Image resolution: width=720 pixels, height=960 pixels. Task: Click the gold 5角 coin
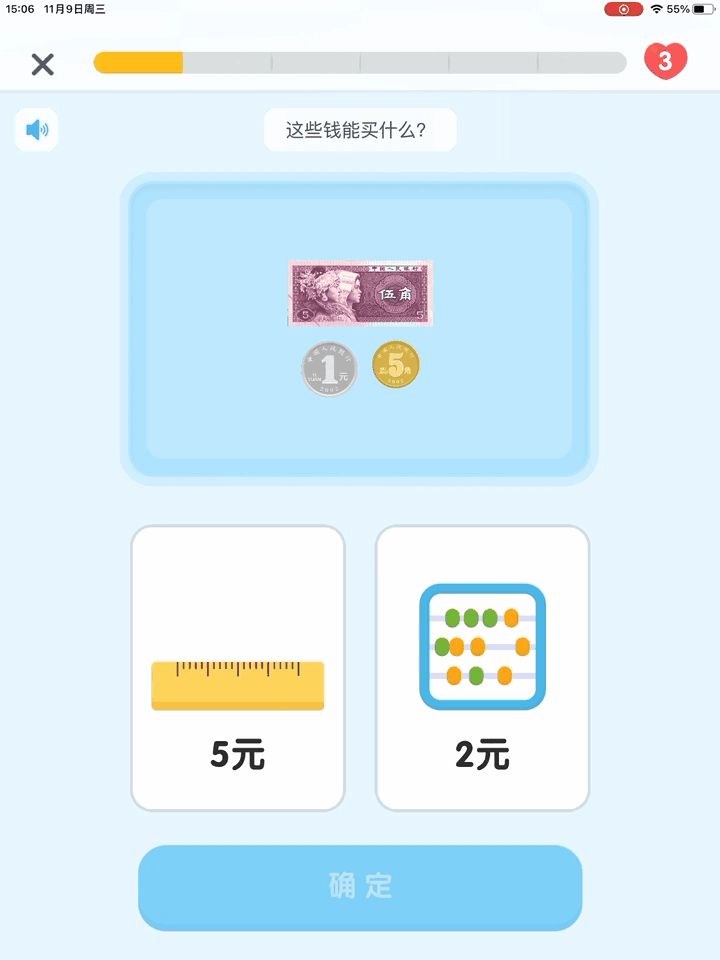tap(394, 364)
